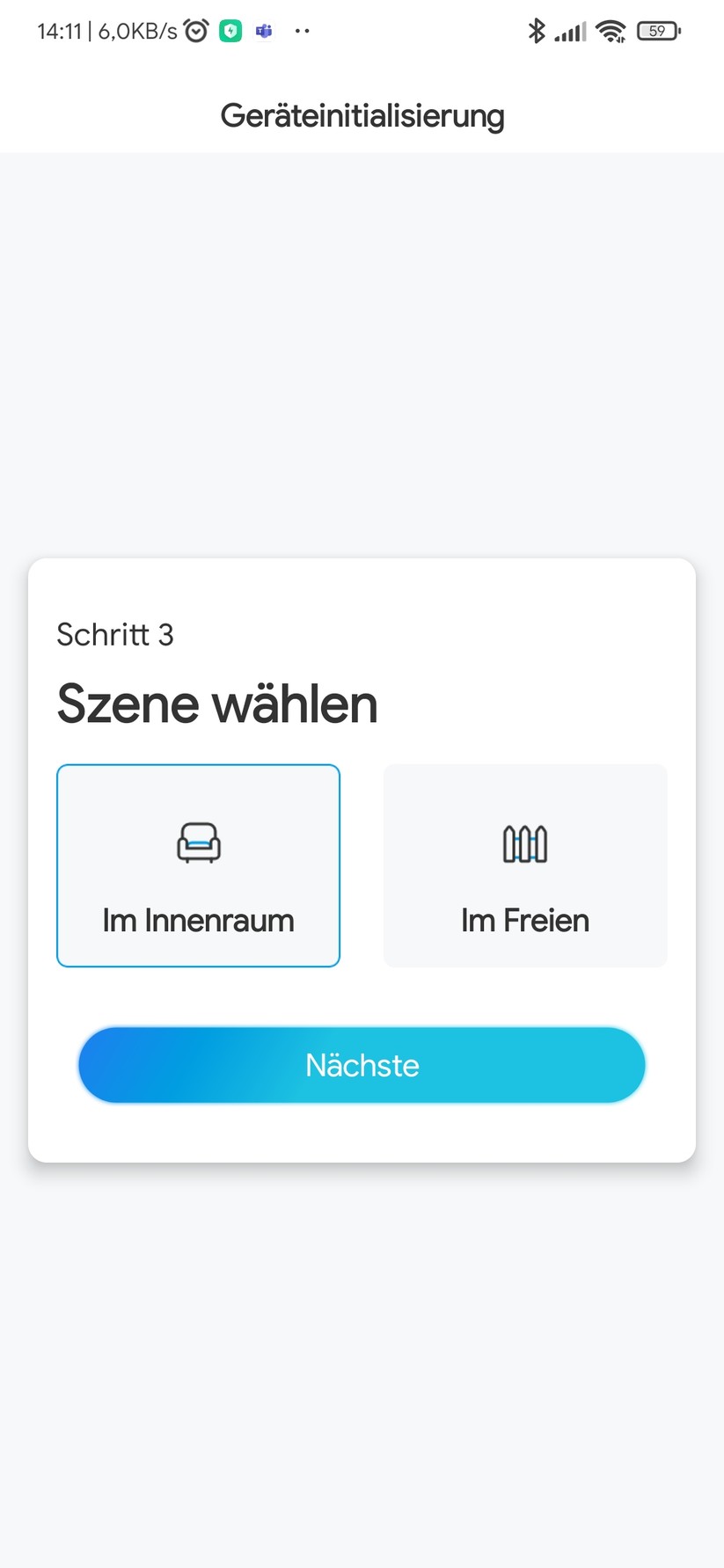Click the WiFi signal icon
724x1568 pixels.
click(x=611, y=30)
